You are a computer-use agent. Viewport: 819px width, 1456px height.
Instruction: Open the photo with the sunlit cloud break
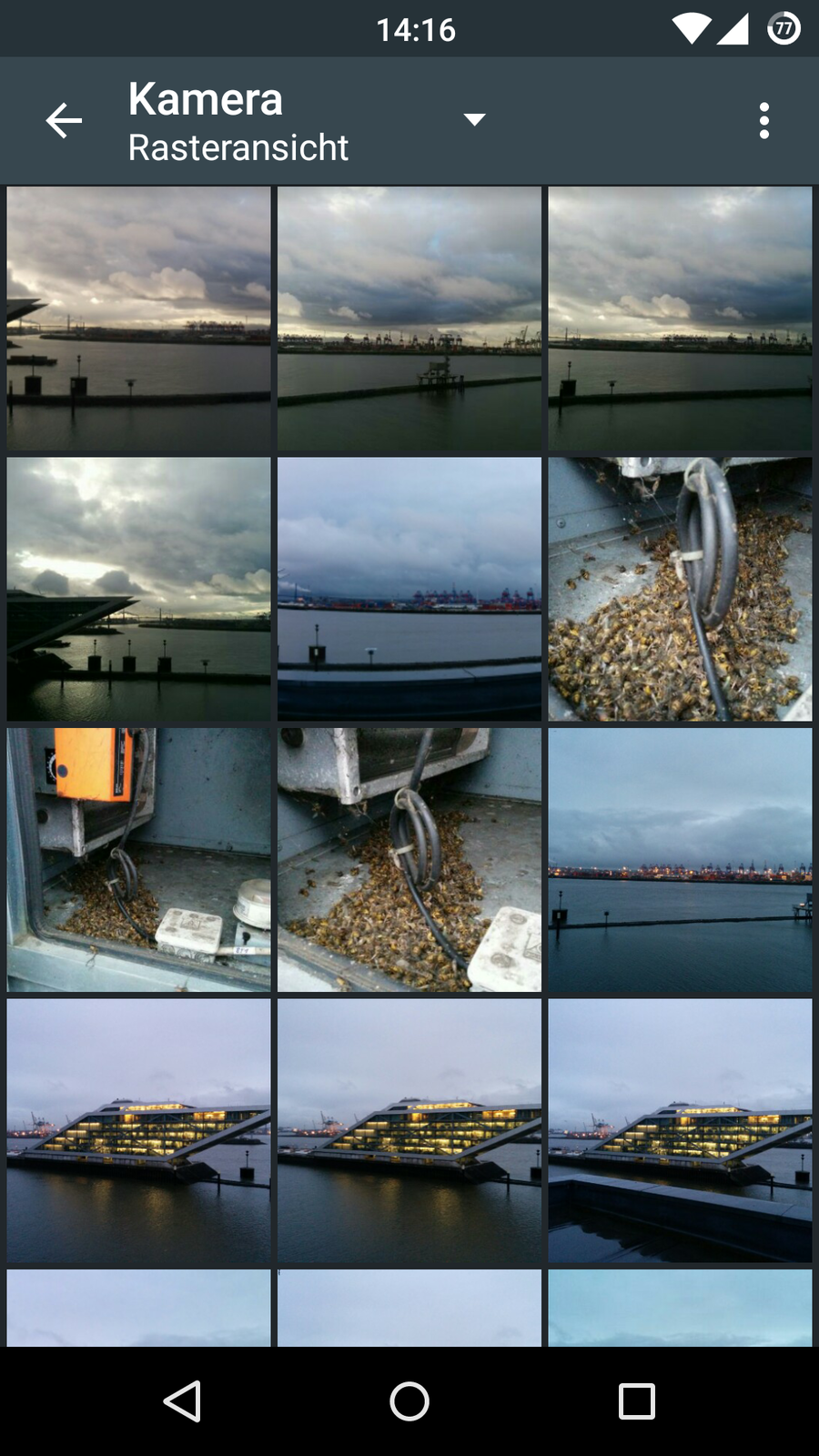coord(138,589)
